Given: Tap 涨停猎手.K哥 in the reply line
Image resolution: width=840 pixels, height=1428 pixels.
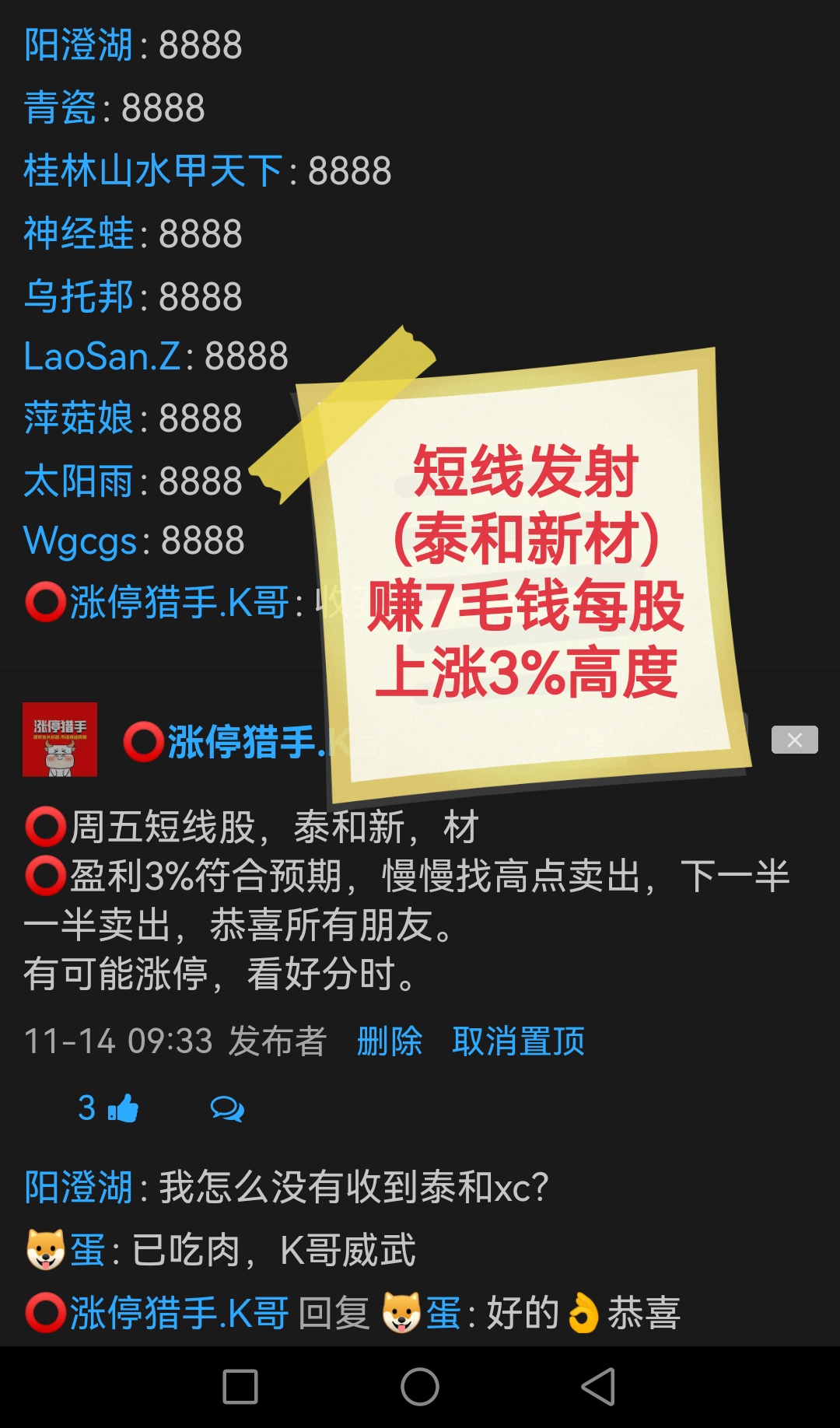Looking at the screenshot, I should 179,1313.
